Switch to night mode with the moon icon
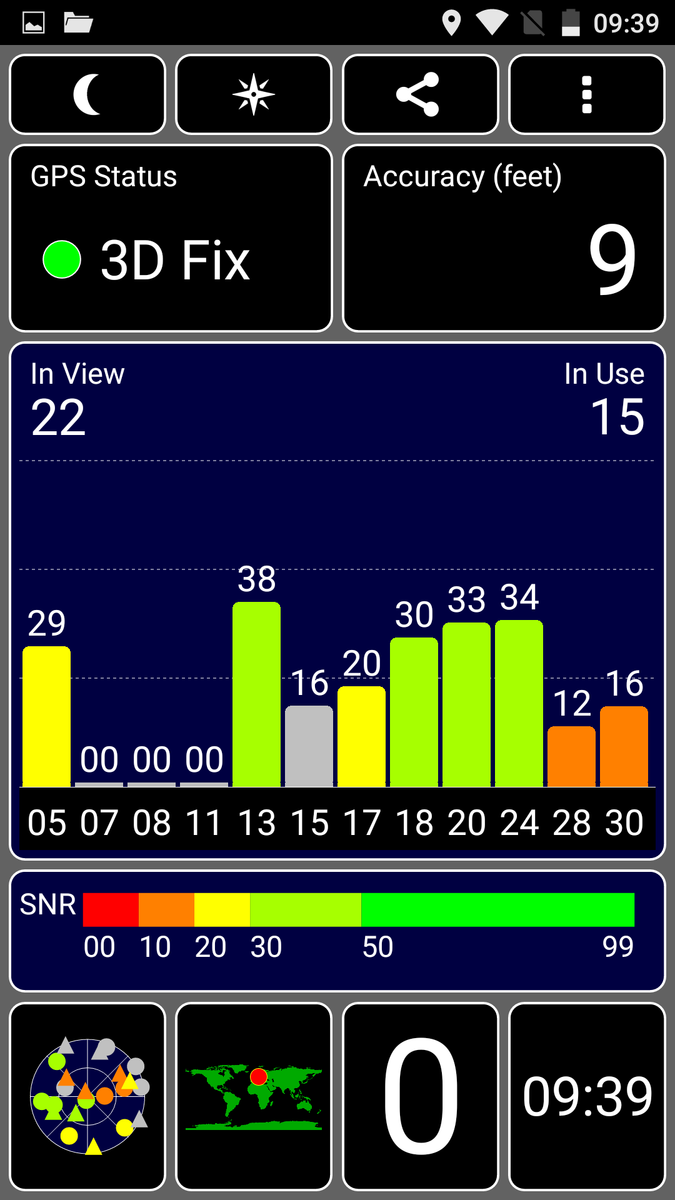Screen dimensions: 675x1200 87,95
